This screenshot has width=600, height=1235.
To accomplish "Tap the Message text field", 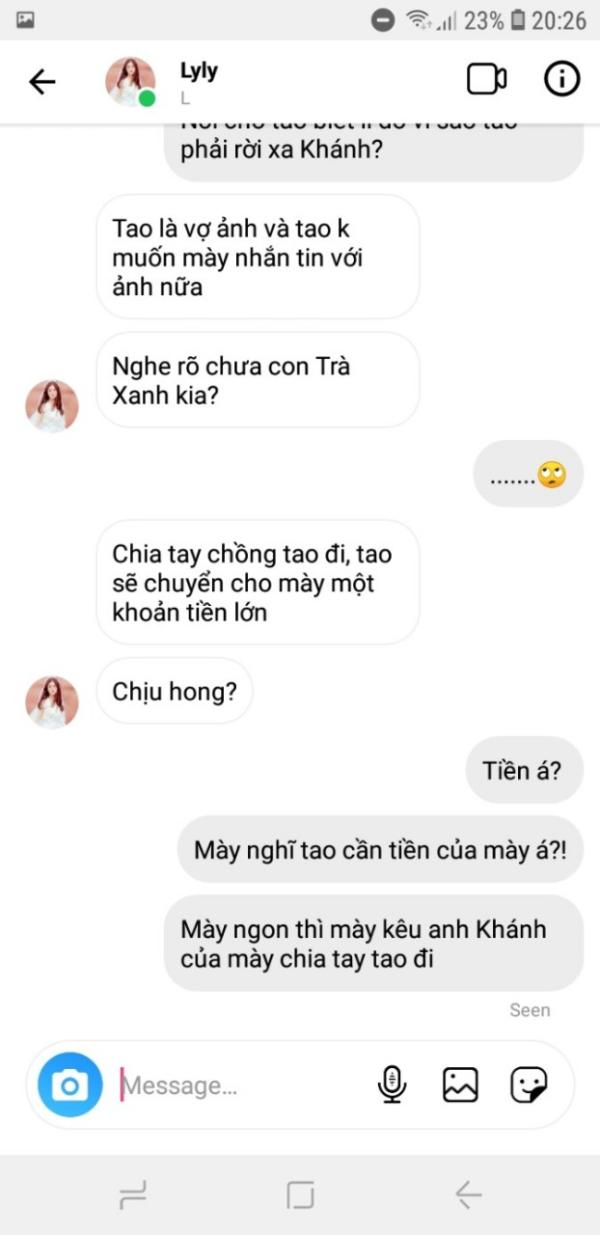I will point(240,1085).
